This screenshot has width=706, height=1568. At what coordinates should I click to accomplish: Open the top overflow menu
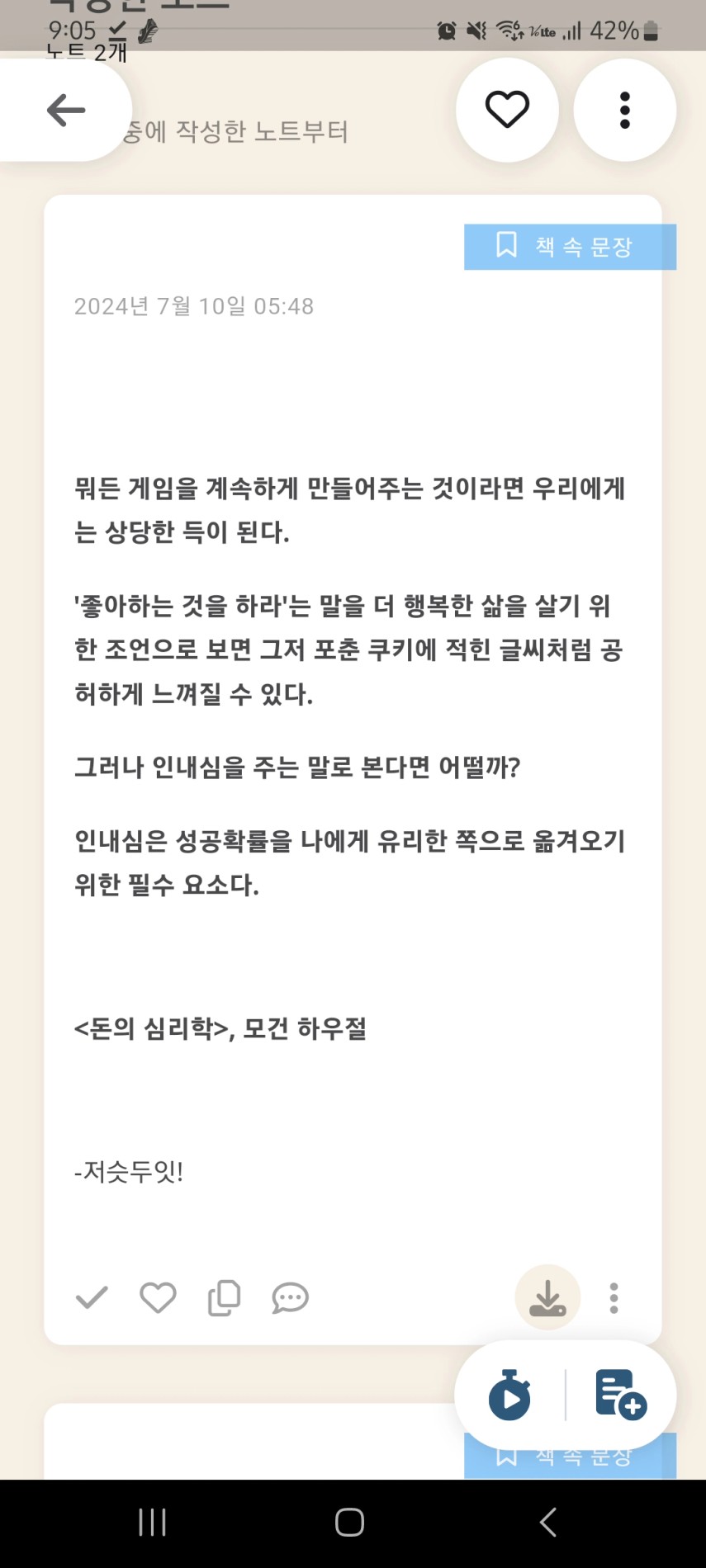[625, 110]
